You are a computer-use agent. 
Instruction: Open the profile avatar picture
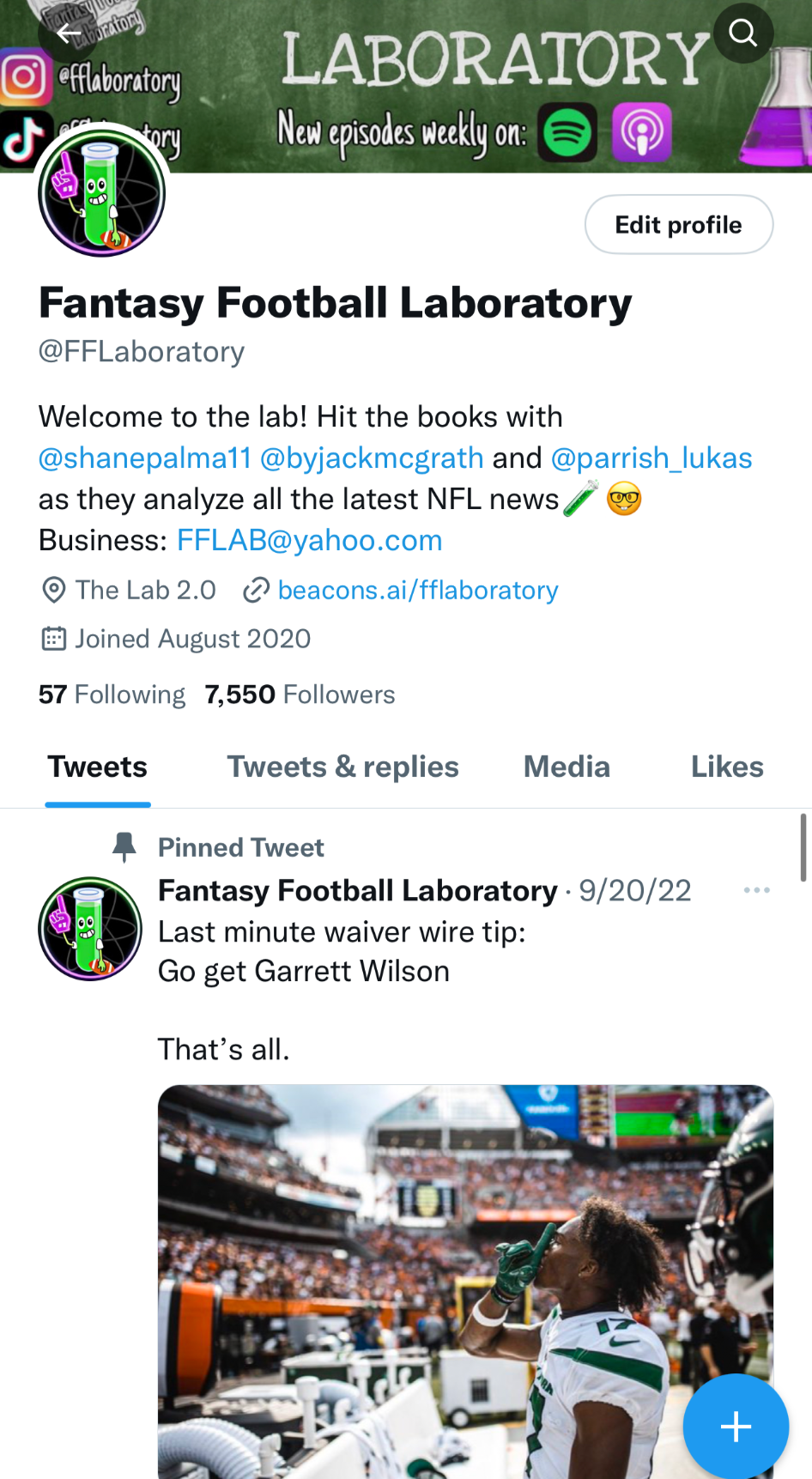[102, 195]
